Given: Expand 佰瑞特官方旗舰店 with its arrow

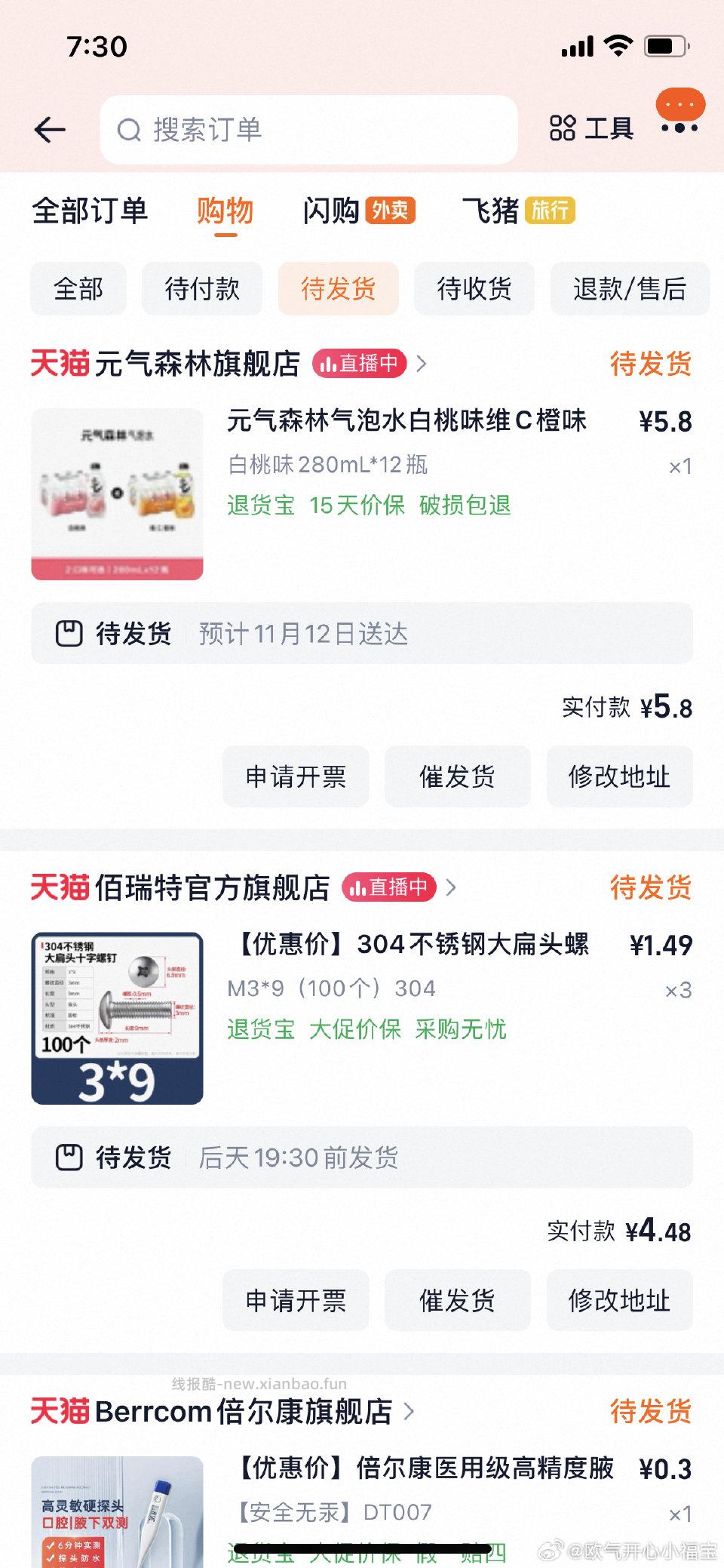Looking at the screenshot, I should [451, 888].
